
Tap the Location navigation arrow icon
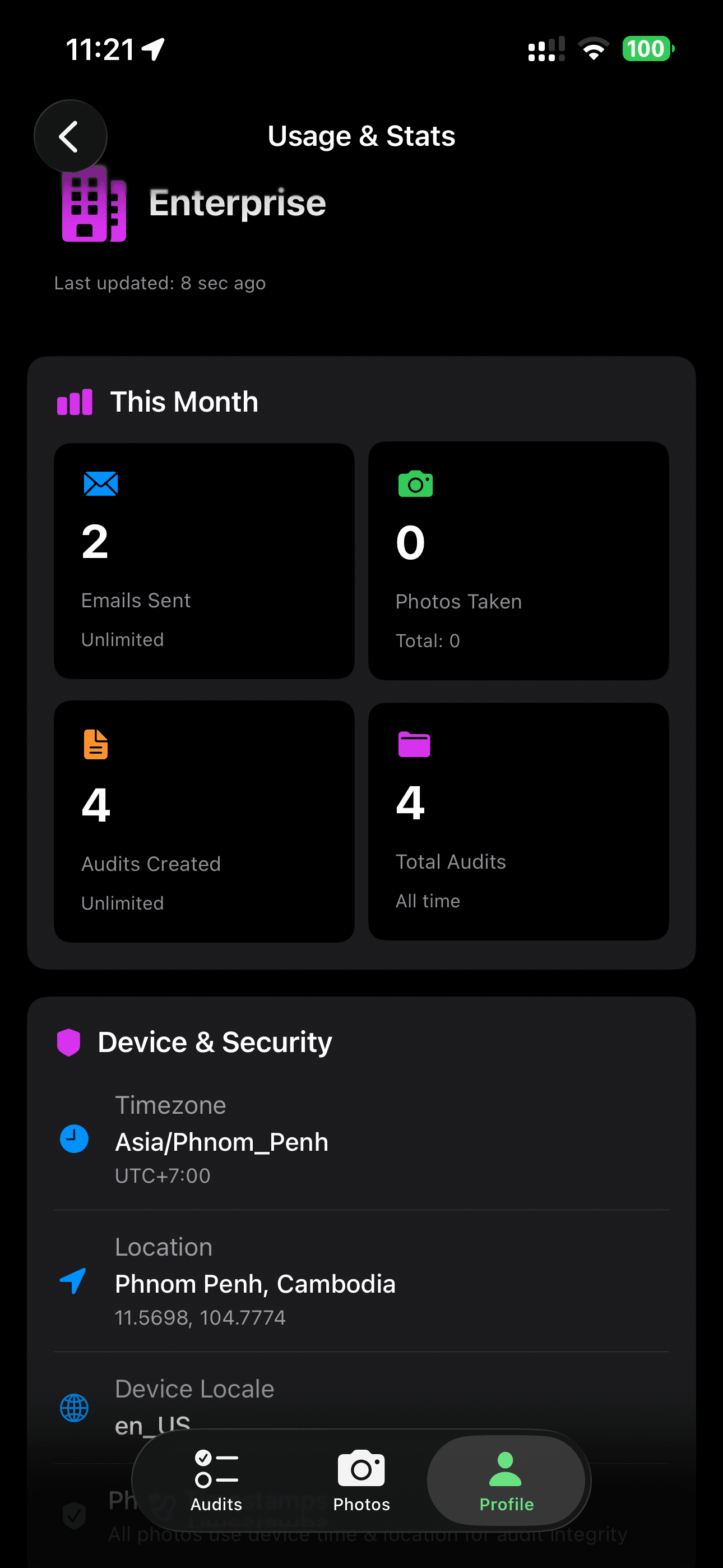click(73, 1282)
